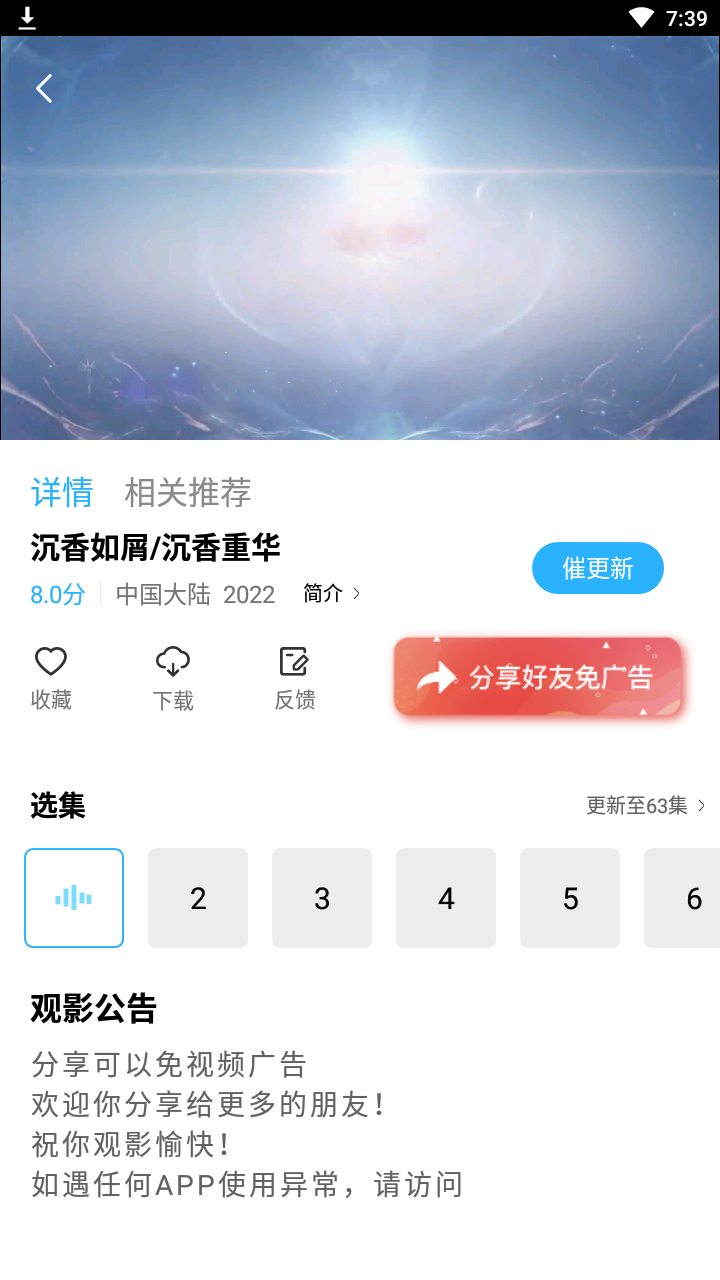Play episode 3
The image size is (720, 1280).
coord(322,898)
